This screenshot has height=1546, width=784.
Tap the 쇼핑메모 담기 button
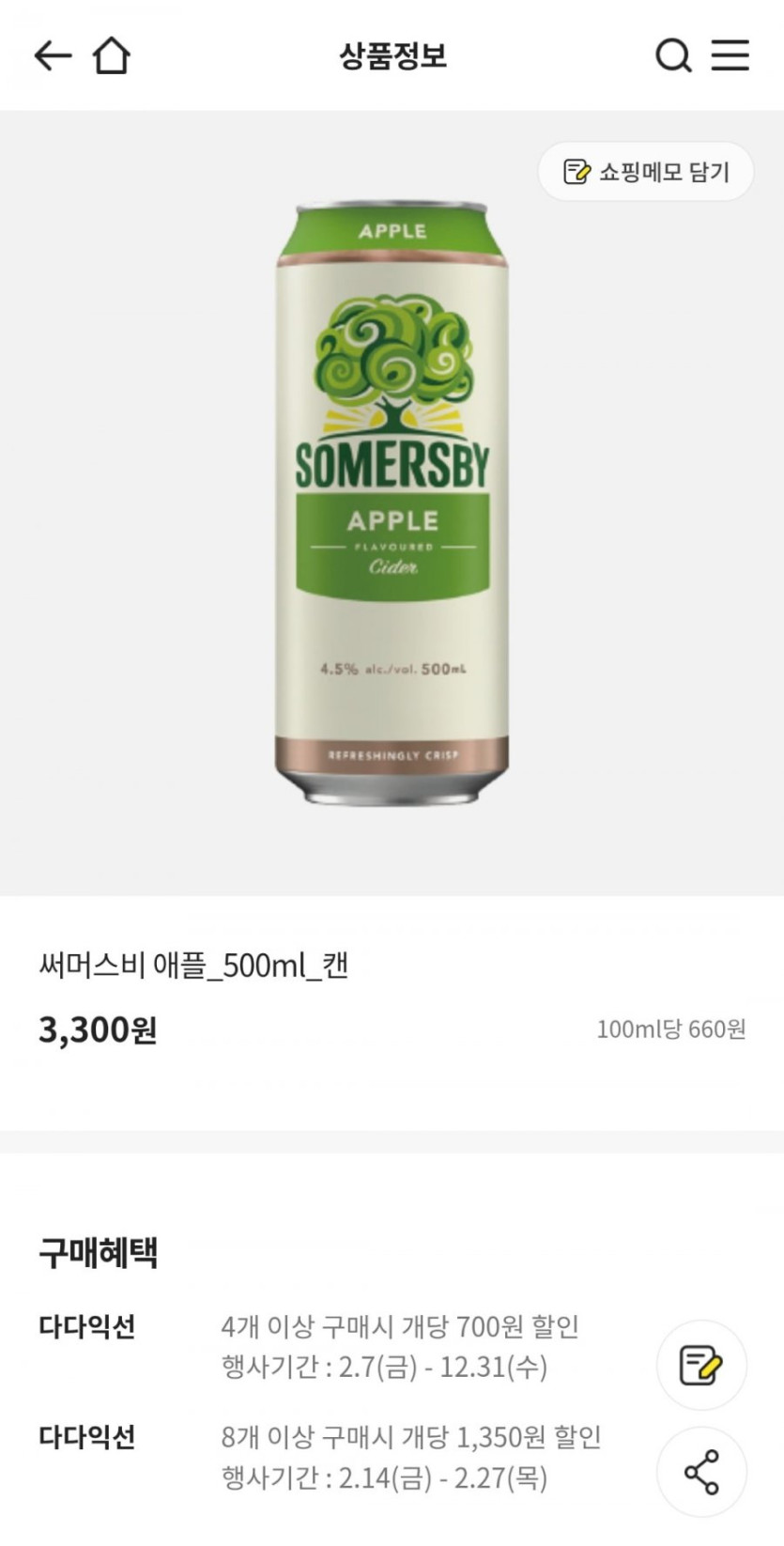[x=646, y=172]
